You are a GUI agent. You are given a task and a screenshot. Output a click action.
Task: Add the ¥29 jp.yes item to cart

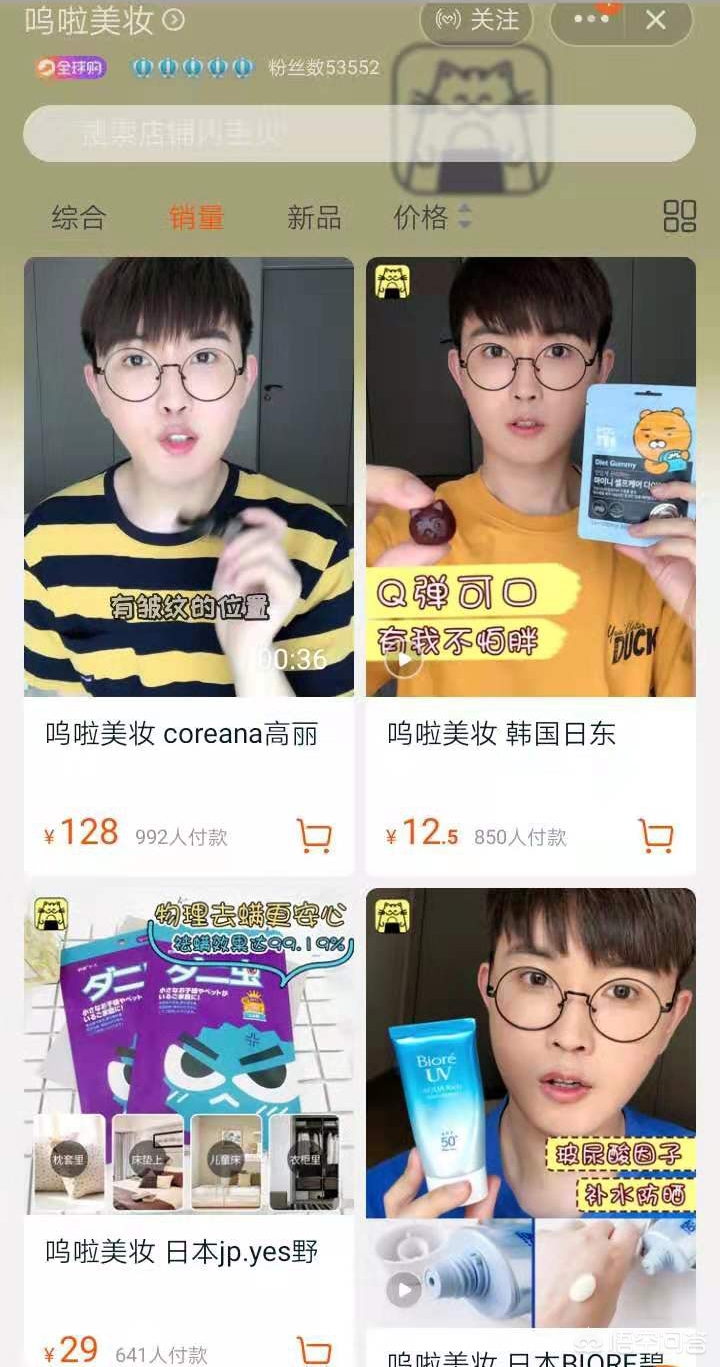(x=314, y=1352)
